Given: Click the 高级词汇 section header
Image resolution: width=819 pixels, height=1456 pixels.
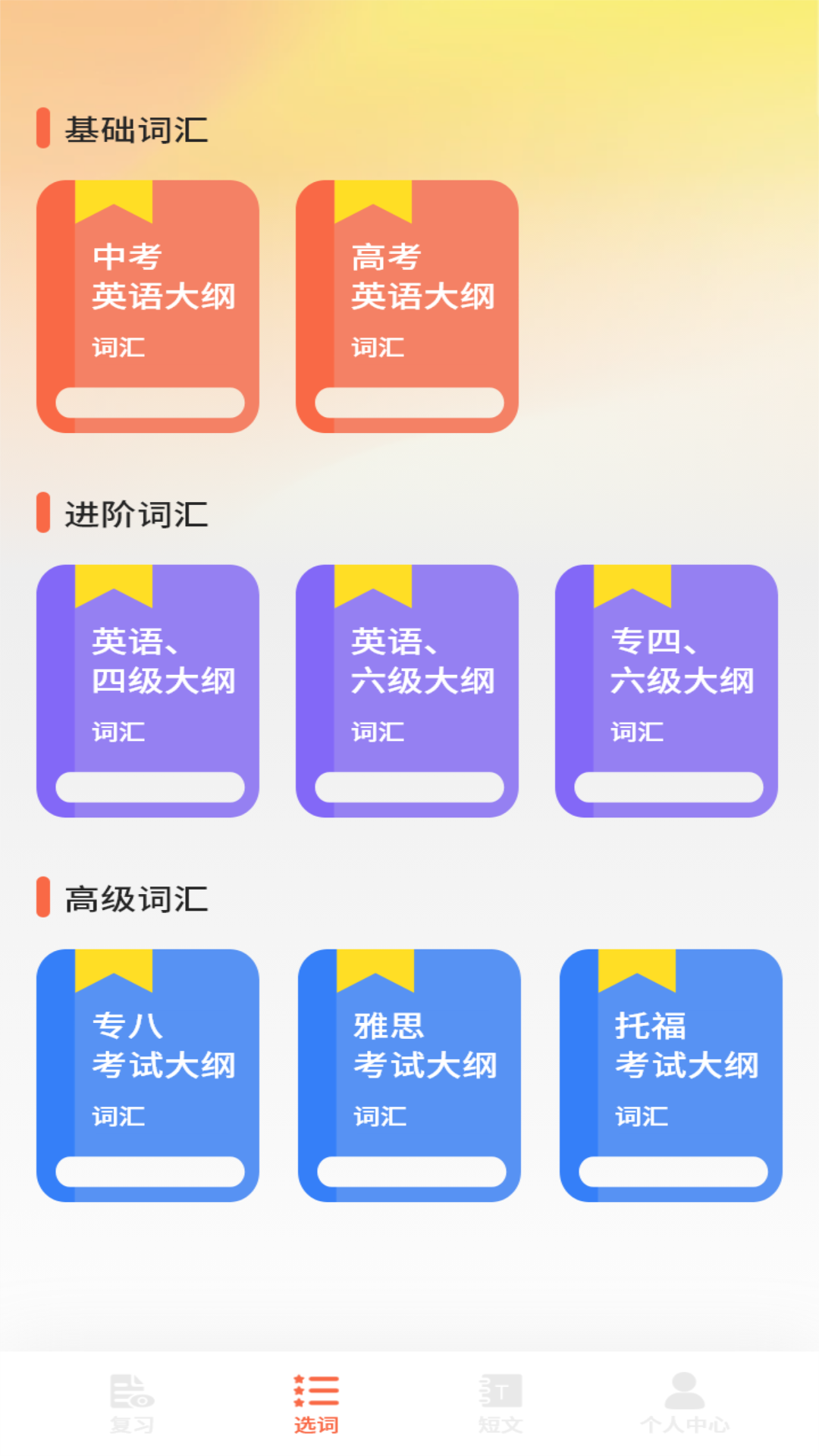Looking at the screenshot, I should coord(136,899).
